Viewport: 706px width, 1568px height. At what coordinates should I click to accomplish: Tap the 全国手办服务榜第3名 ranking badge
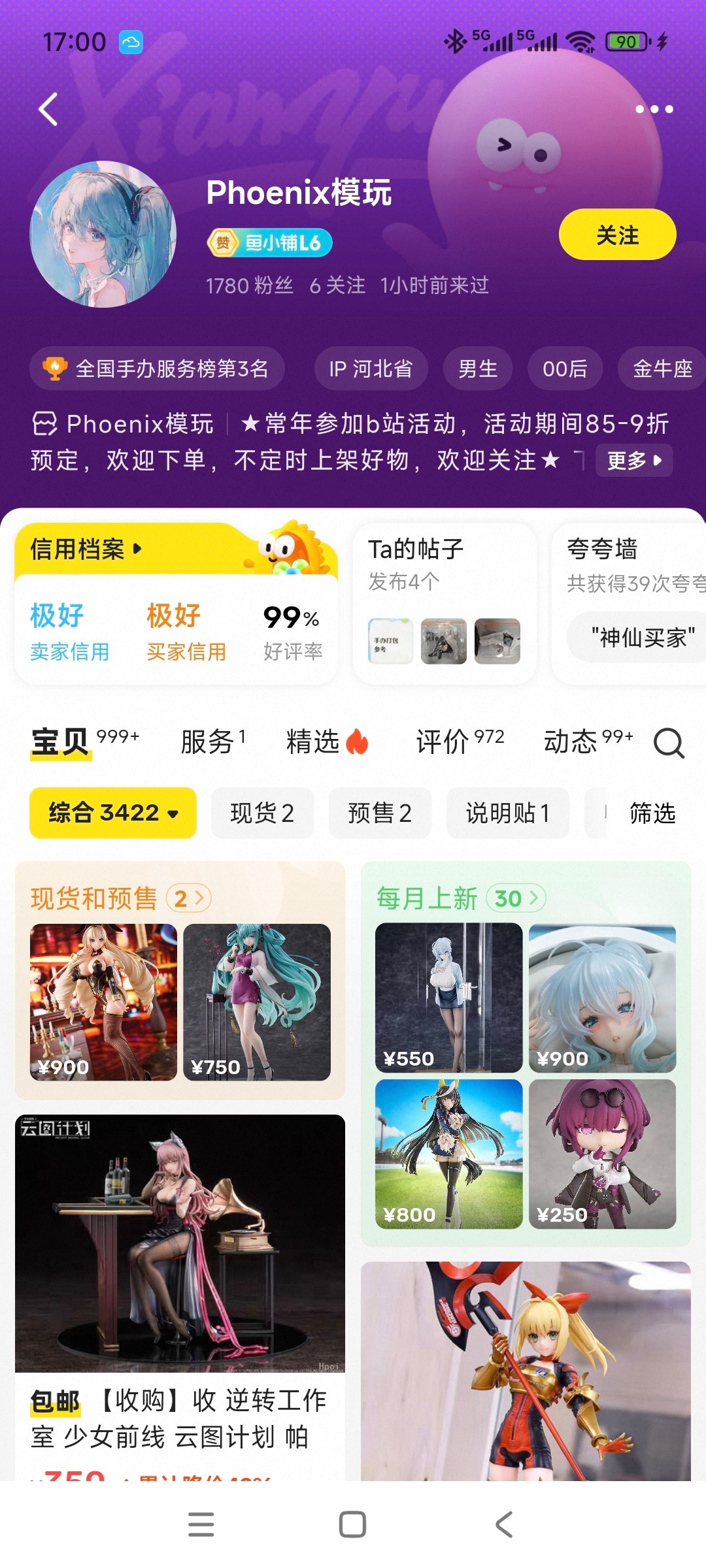click(x=157, y=369)
